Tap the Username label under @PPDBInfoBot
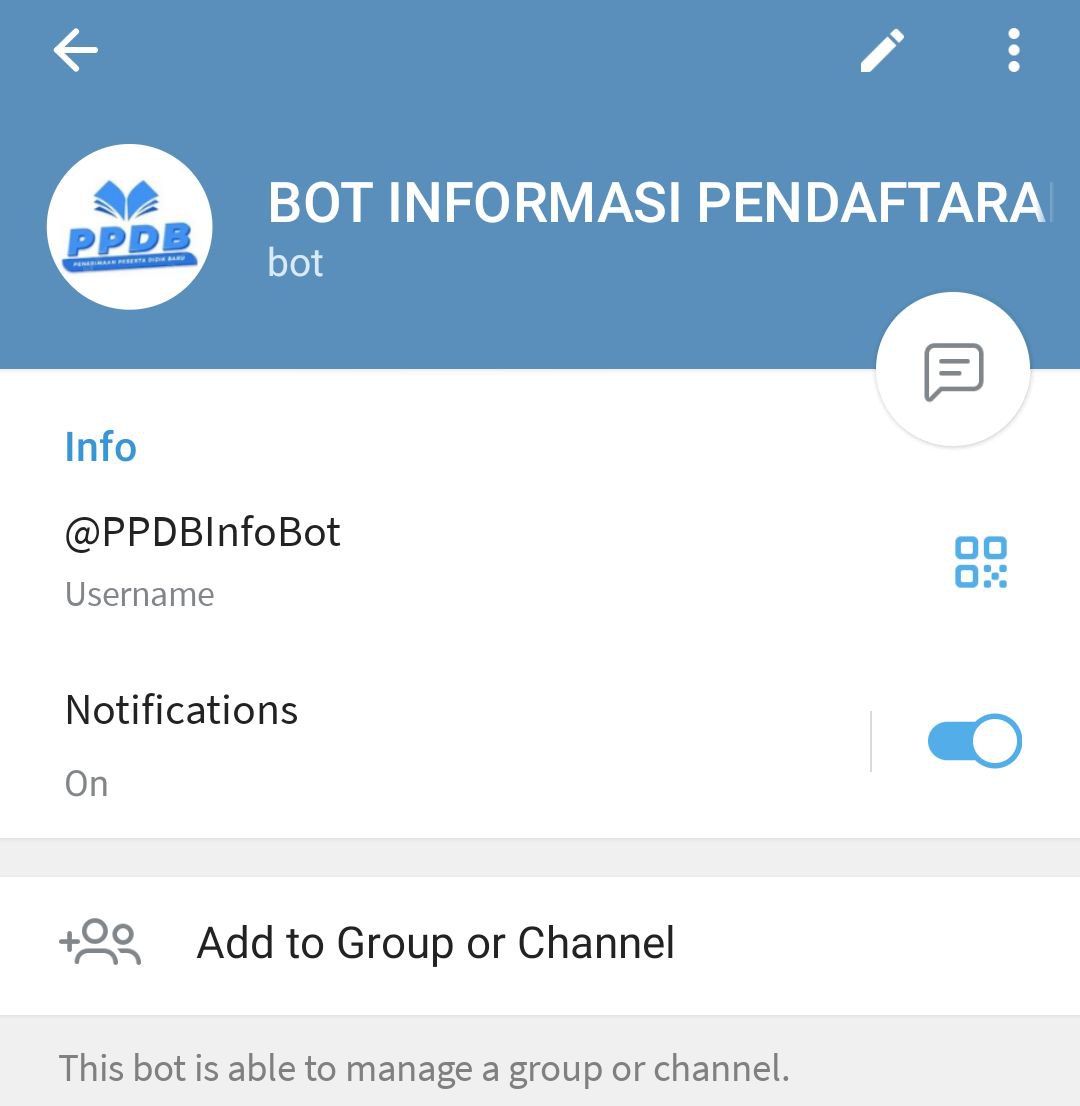The width and height of the screenshot is (1080, 1106). [x=139, y=594]
